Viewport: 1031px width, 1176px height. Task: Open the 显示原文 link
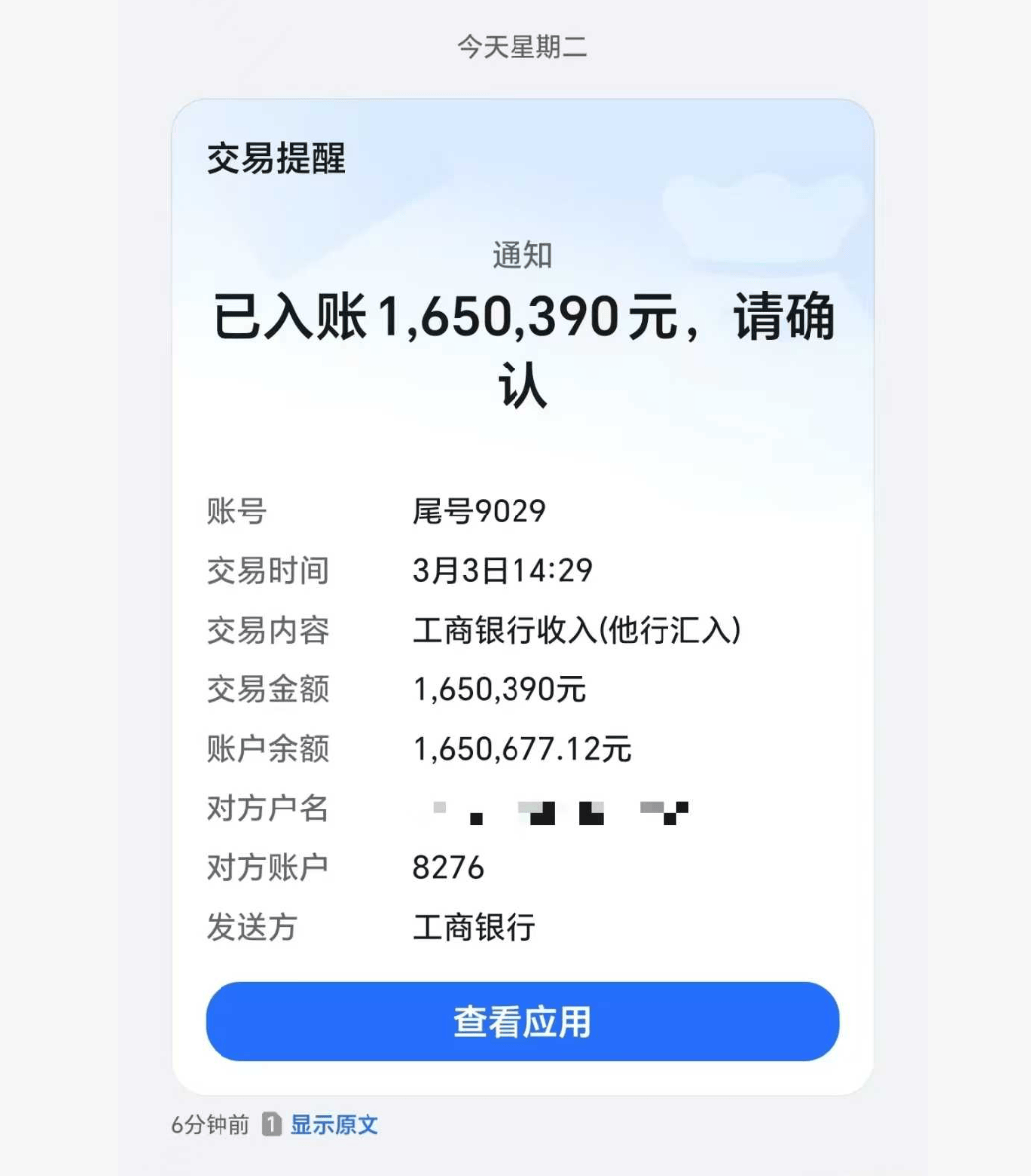click(334, 1125)
